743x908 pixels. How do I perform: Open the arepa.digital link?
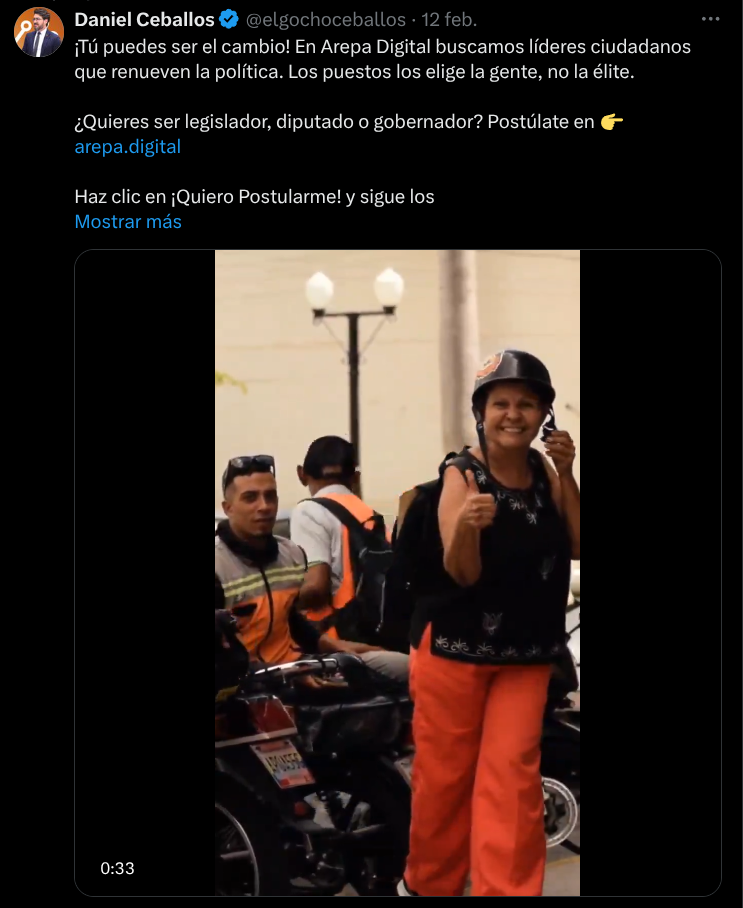pyautogui.click(x=127, y=147)
